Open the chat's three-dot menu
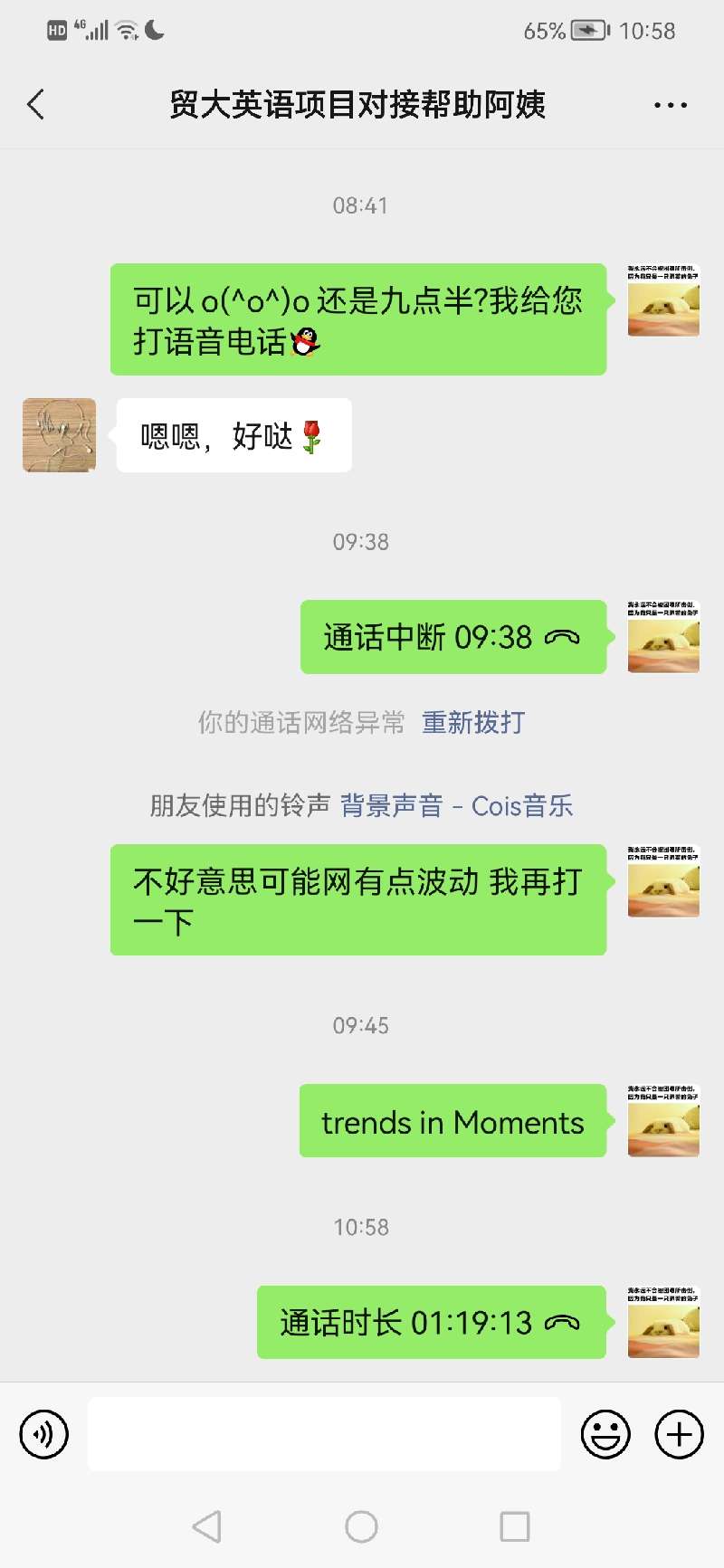The height and width of the screenshot is (1568, 724). [670, 105]
